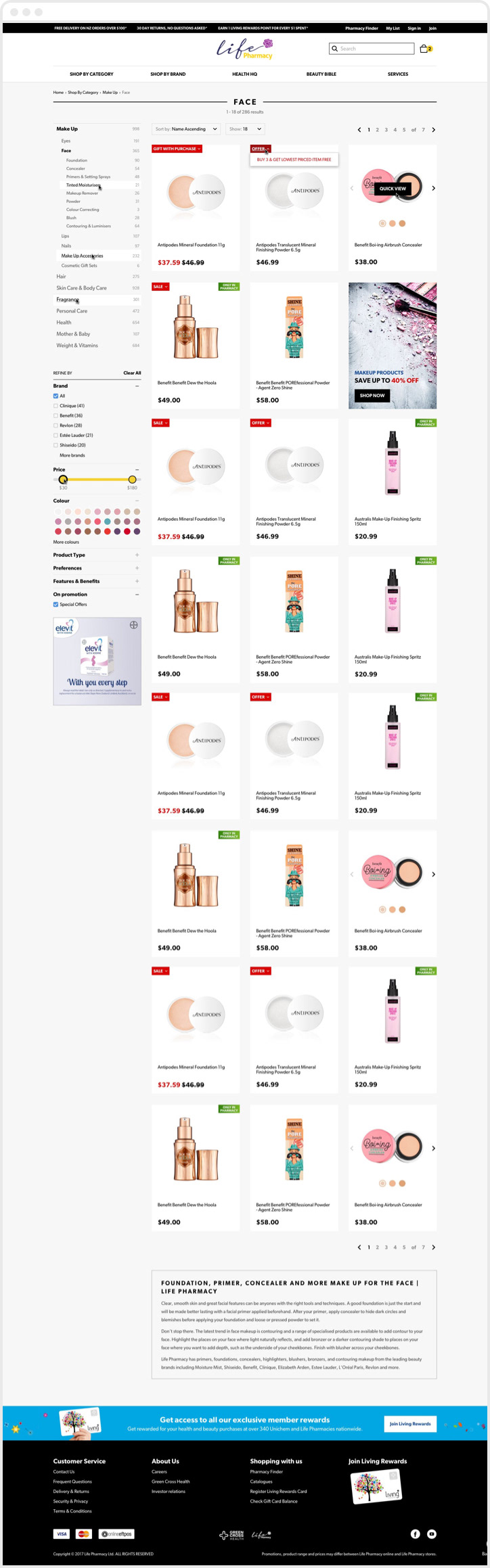Open Pharmacy Finder link in top bar
Image resolution: width=490 pixels, height=1568 pixels.
tap(361, 28)
